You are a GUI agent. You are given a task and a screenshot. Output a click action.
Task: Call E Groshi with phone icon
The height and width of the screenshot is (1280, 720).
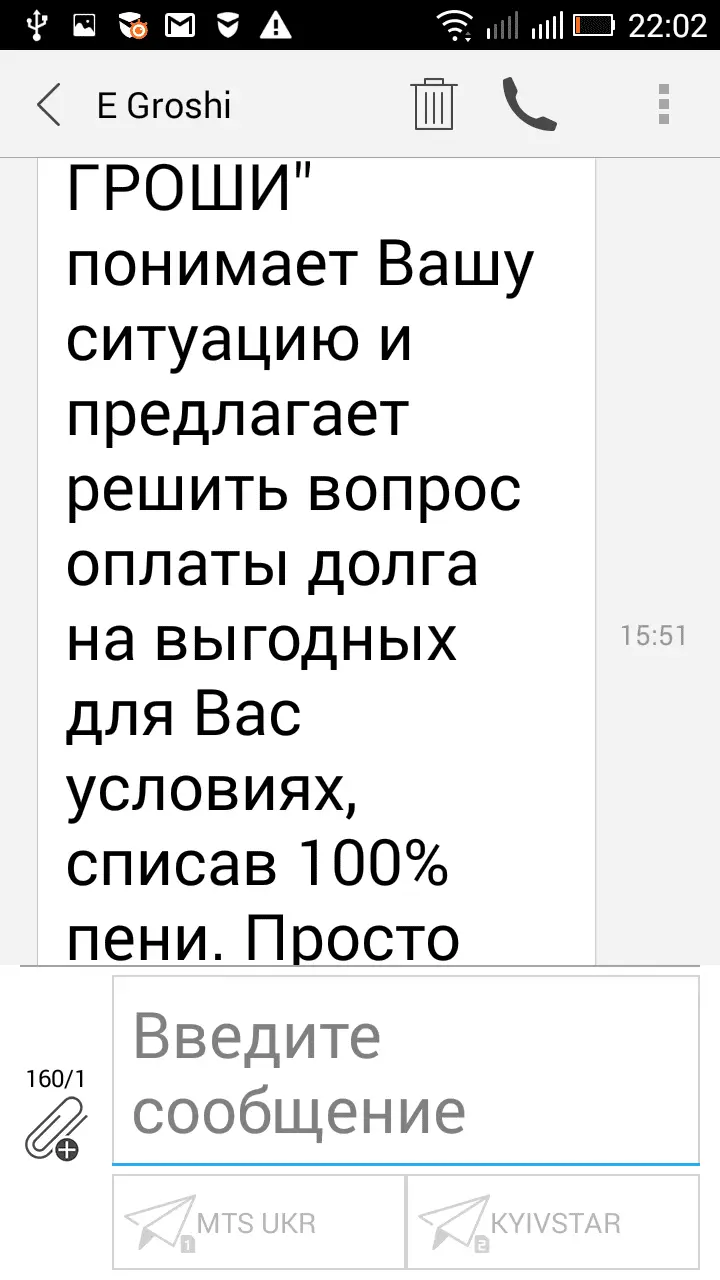529,104
